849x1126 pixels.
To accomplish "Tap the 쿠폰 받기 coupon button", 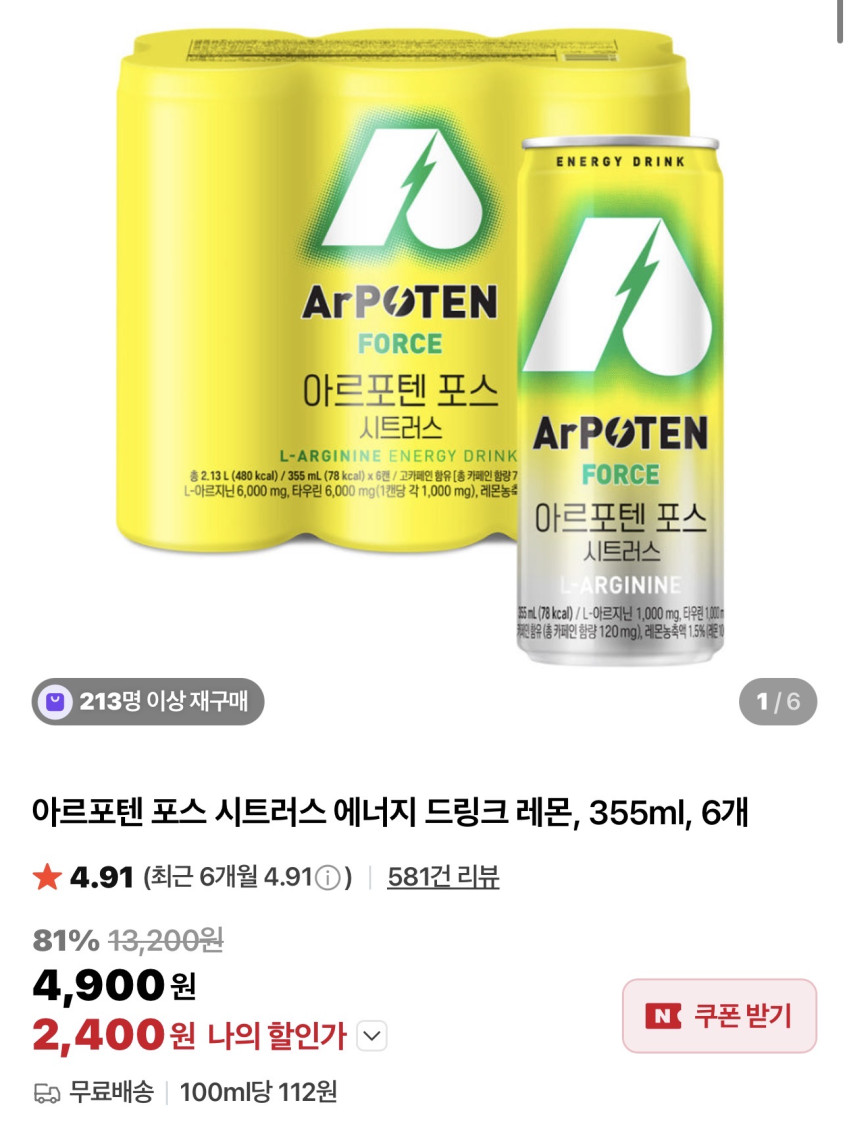I will click(x=719, y=1015).
